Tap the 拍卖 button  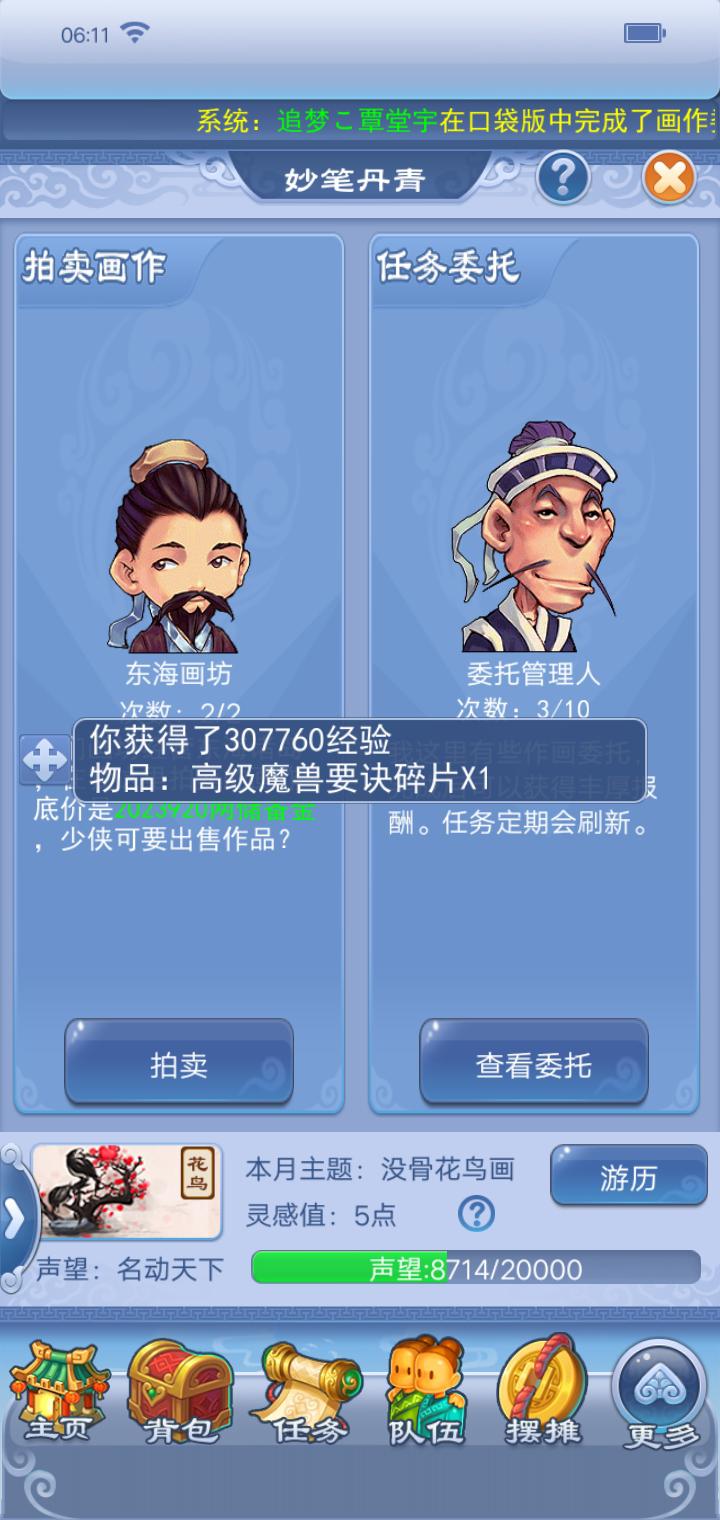(x=179, y=1064)
